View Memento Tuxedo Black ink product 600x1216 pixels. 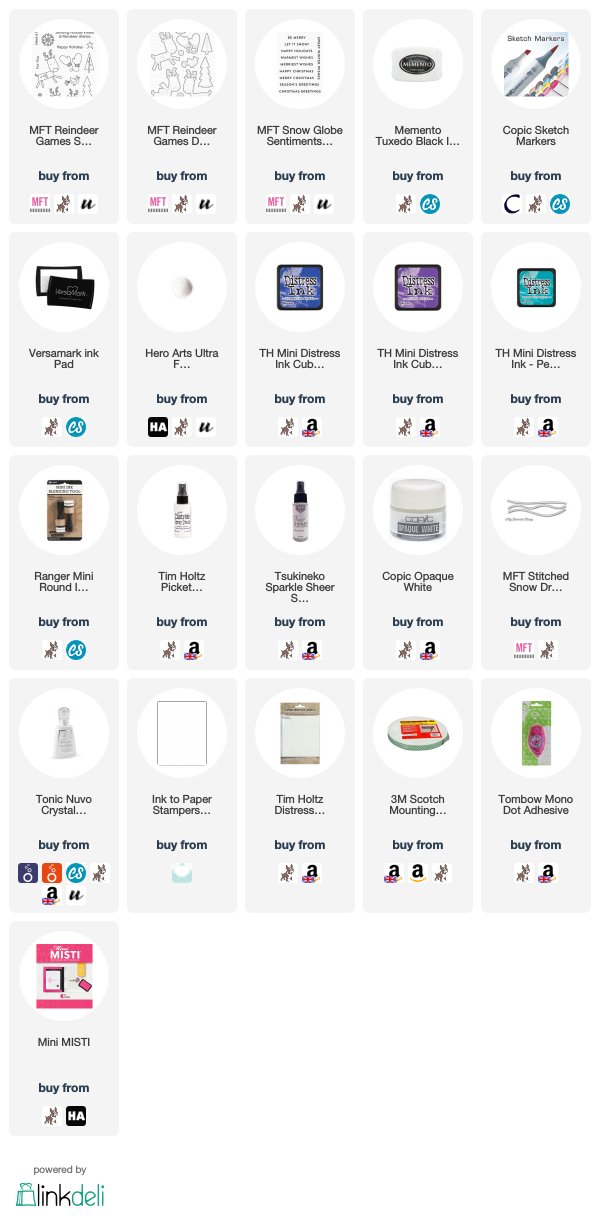tap(418, 117)
